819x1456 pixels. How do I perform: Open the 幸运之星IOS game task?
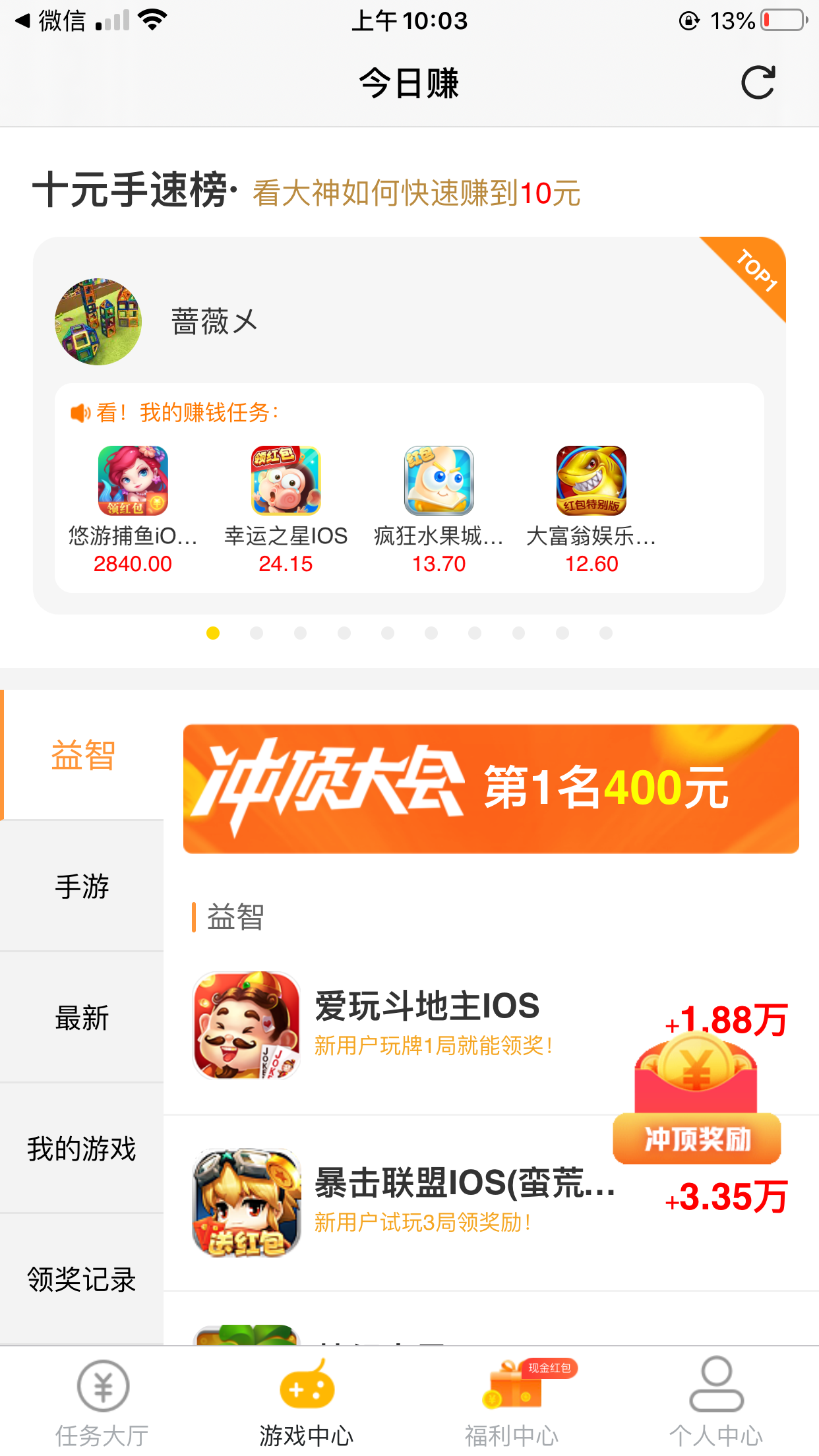[286, 506]
